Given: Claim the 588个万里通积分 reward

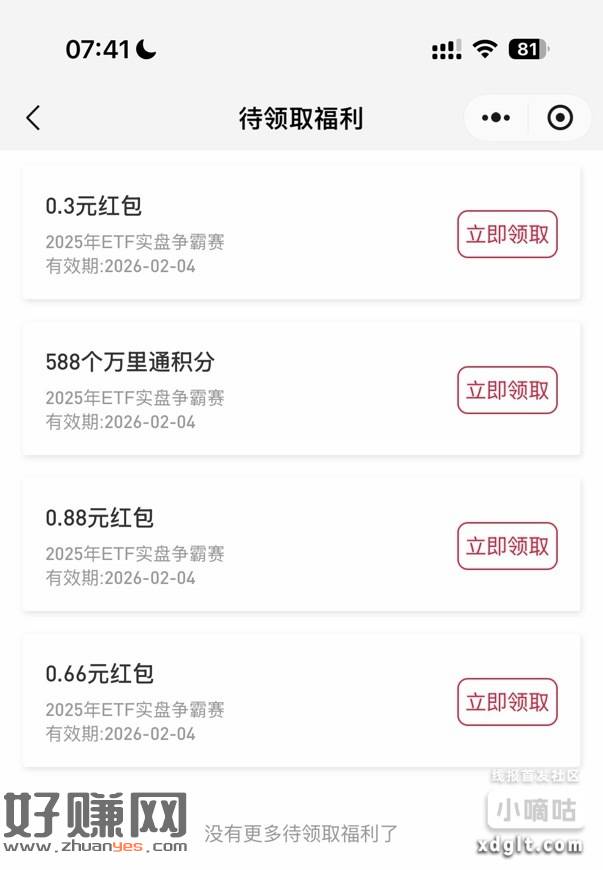Looking at the screenshot, I should [x=507, y=391].
